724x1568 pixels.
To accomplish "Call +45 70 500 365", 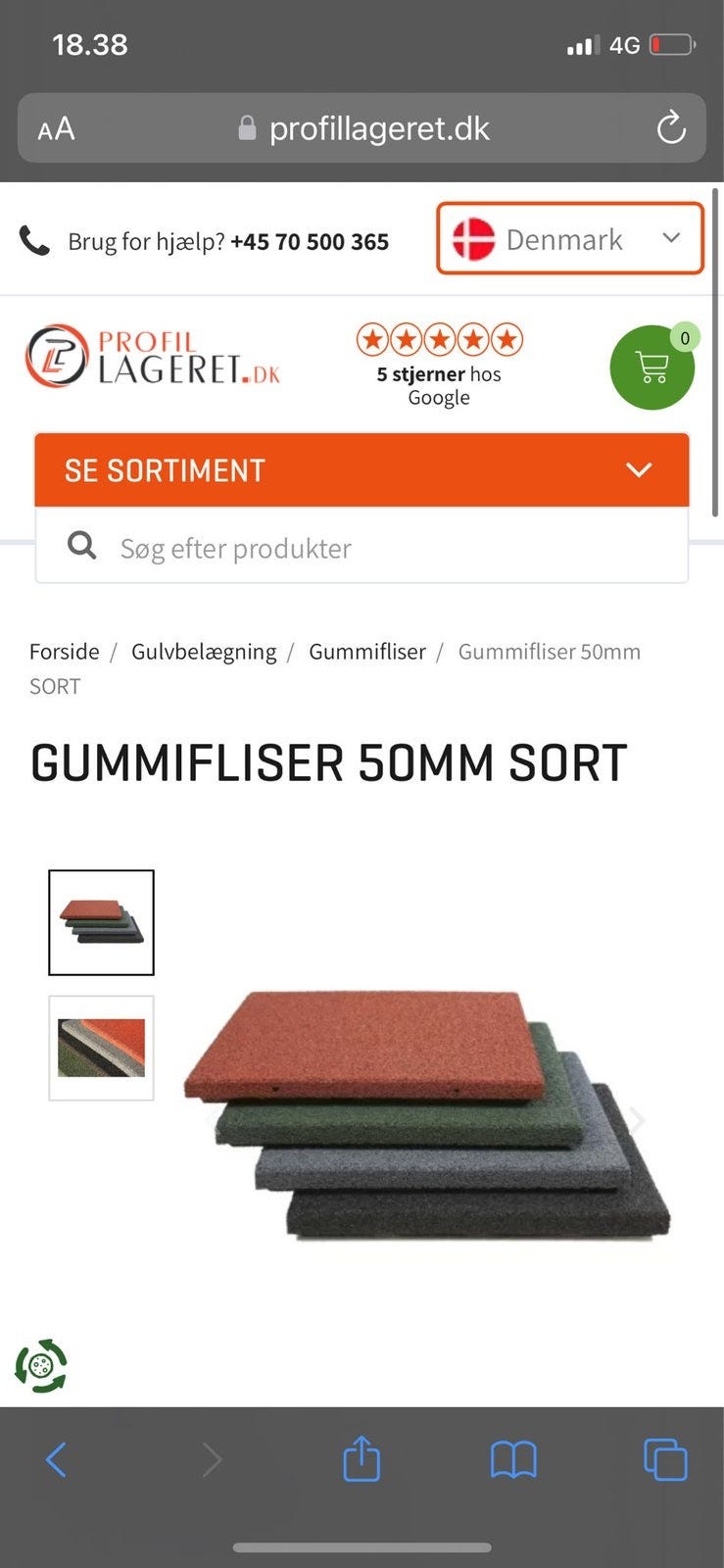I will 309,241.
